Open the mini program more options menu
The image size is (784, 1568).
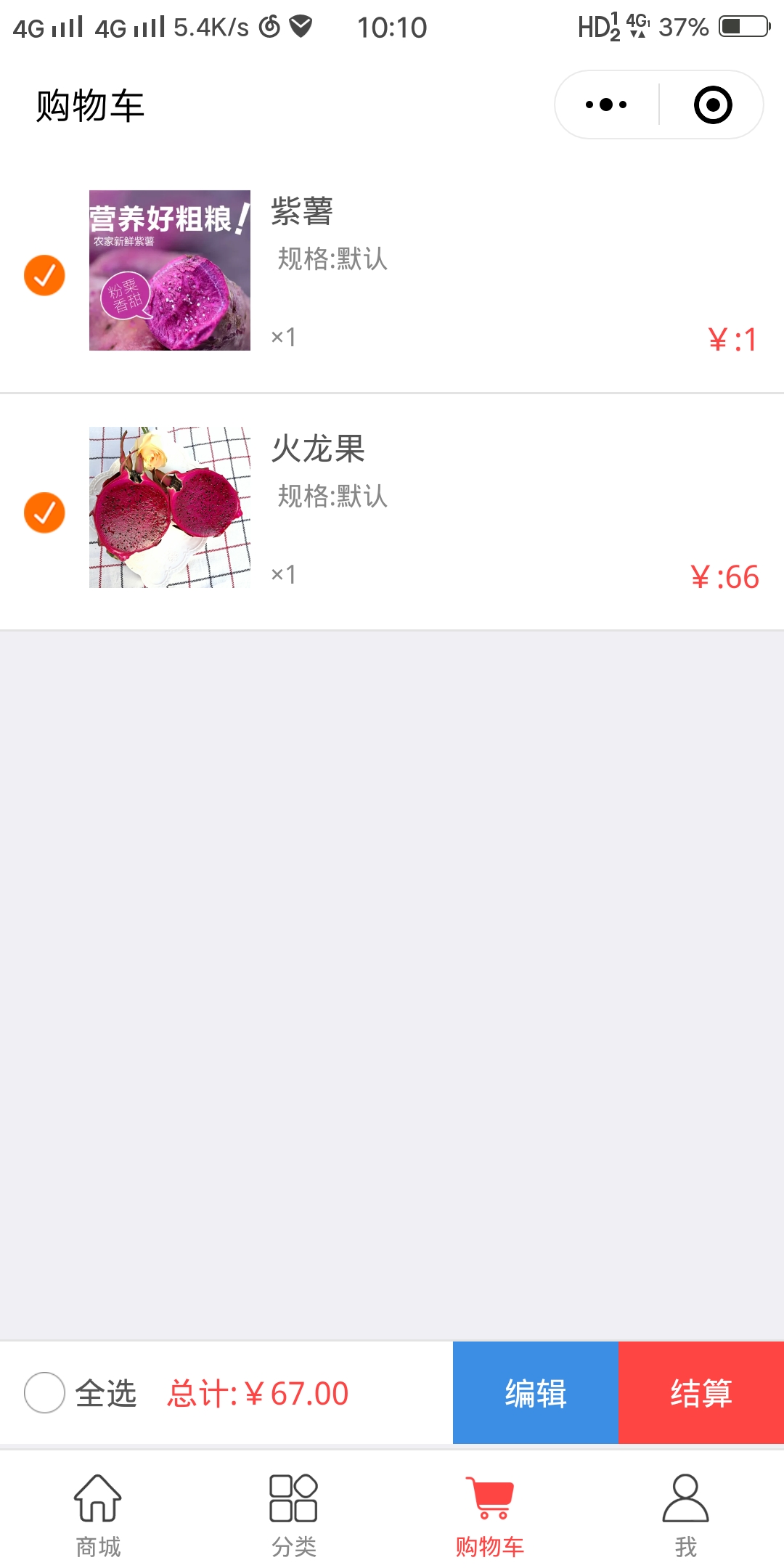tap(606, 105)
